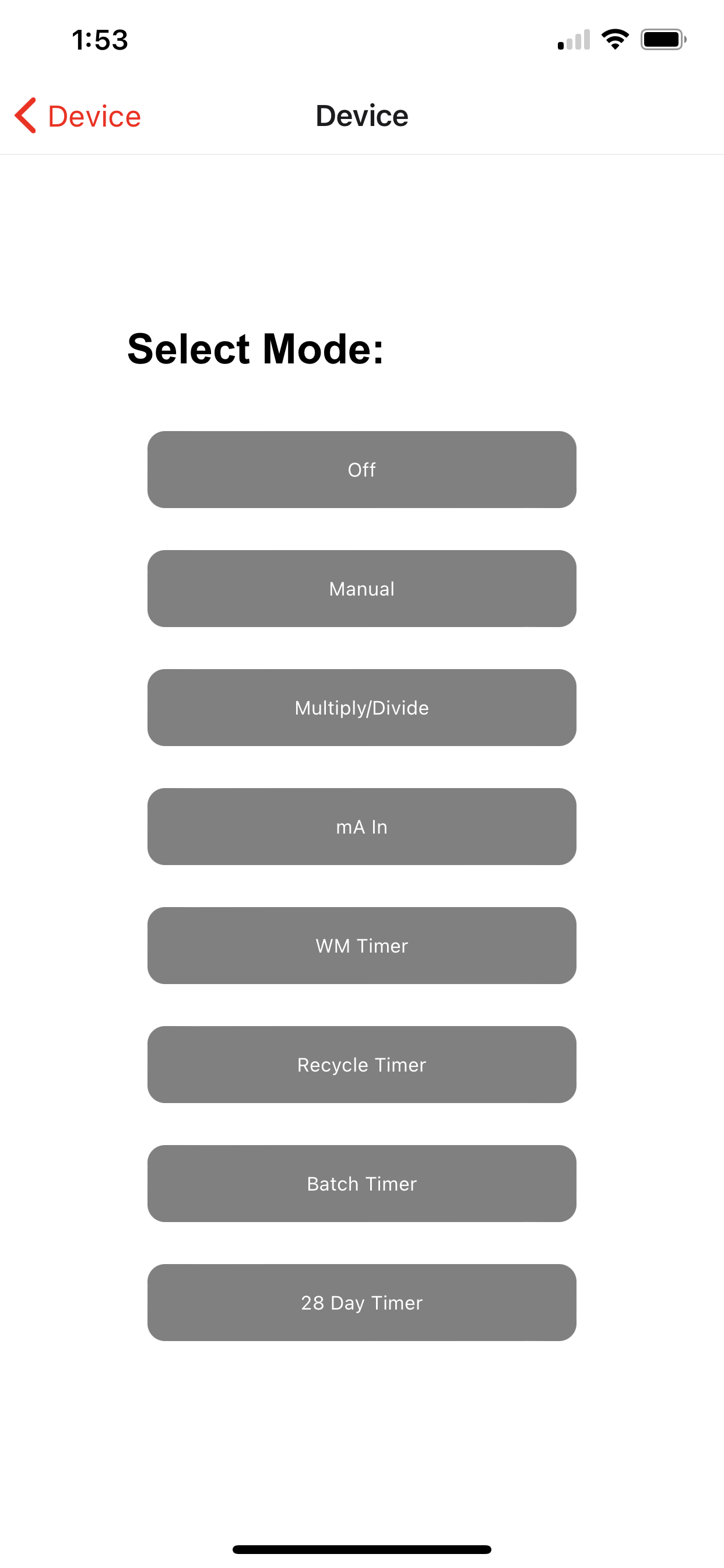Viewport: 724px width, 1568px height.
Task: Choose Manual mode
Action: click(x=361, y=588)
